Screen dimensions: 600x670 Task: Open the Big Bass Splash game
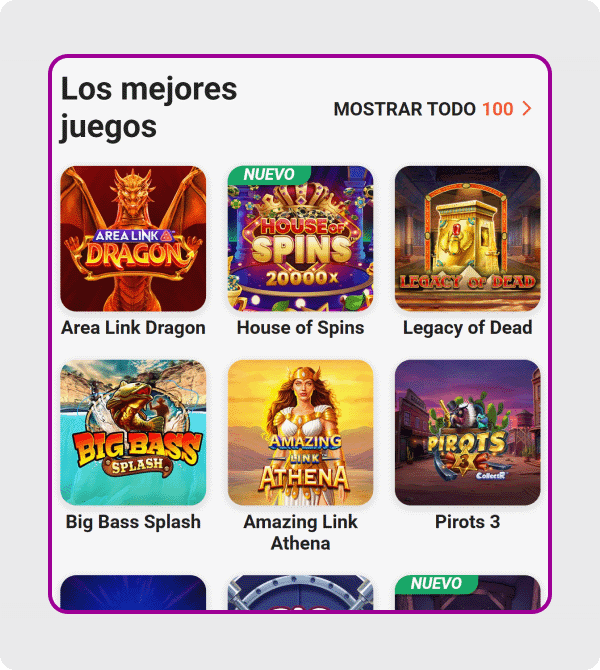[133, 433]
